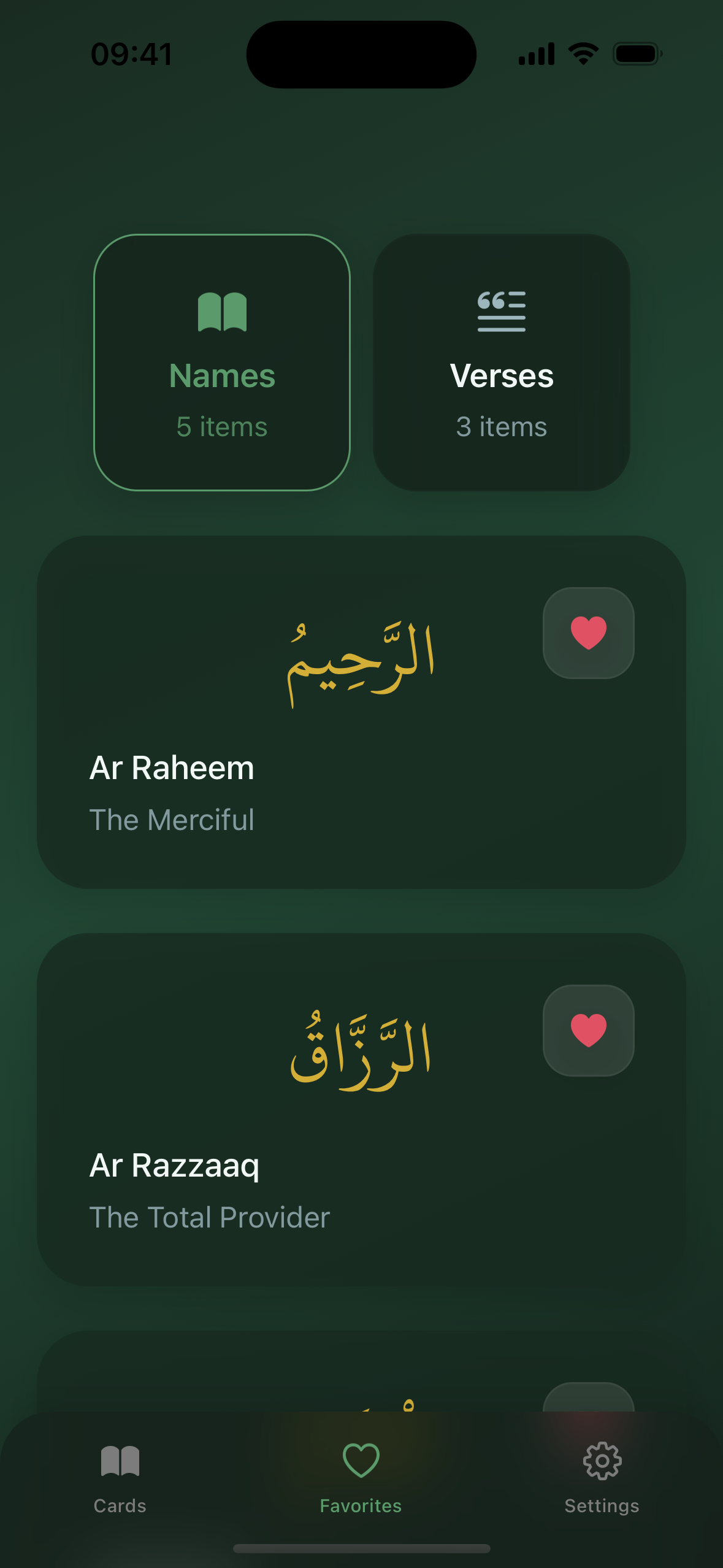Switch to the Verses category
This screenshot has width=723, height=1568.
pyautogui.click(x=502, y=363)
